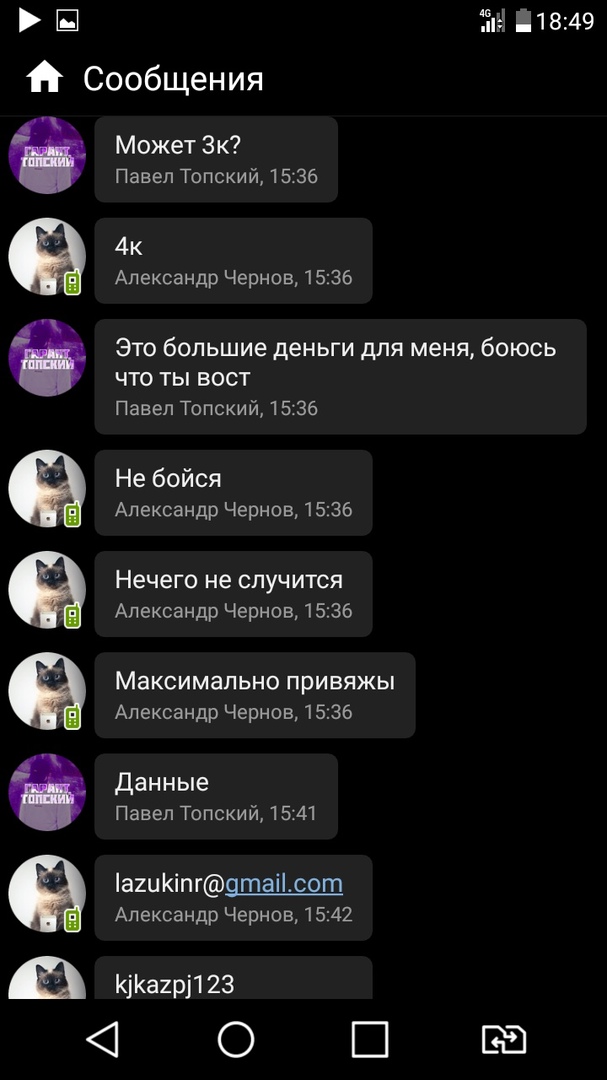Tap the home icon beside Сообщения
Image resolution: width=607 pixels, height=1080 pixels.
45,78
